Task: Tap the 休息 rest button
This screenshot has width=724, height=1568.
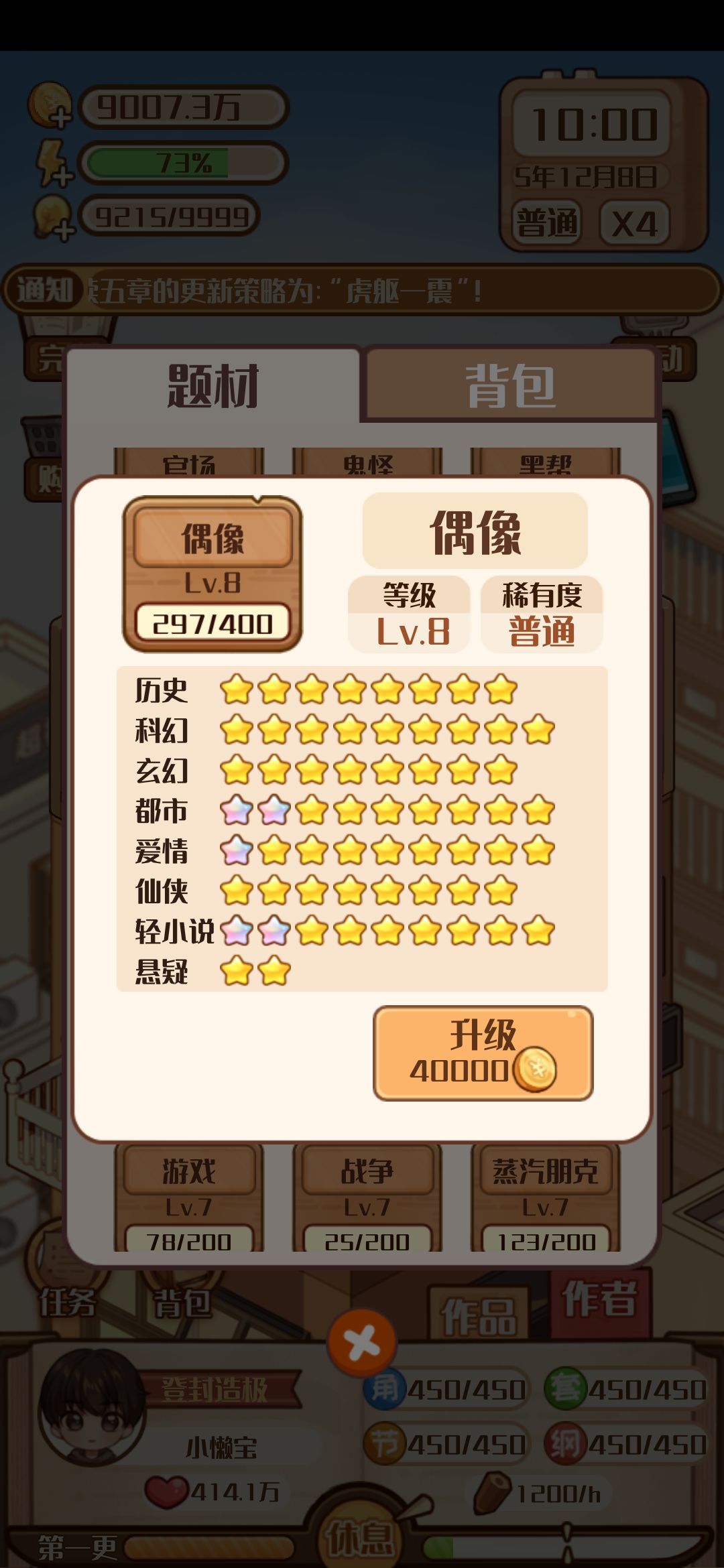Action: [359, 1534]
